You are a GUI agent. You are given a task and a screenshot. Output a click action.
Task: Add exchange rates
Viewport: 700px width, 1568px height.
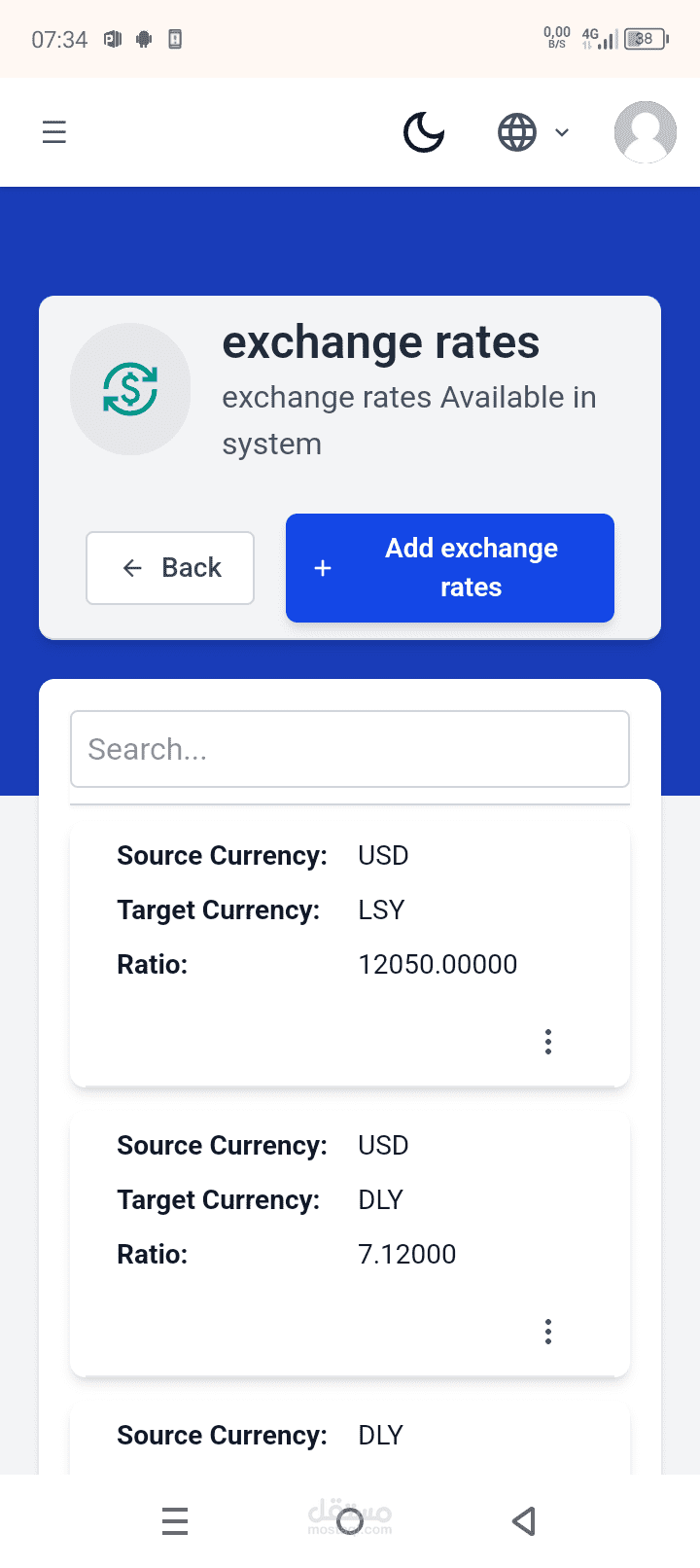coord(450,568)
